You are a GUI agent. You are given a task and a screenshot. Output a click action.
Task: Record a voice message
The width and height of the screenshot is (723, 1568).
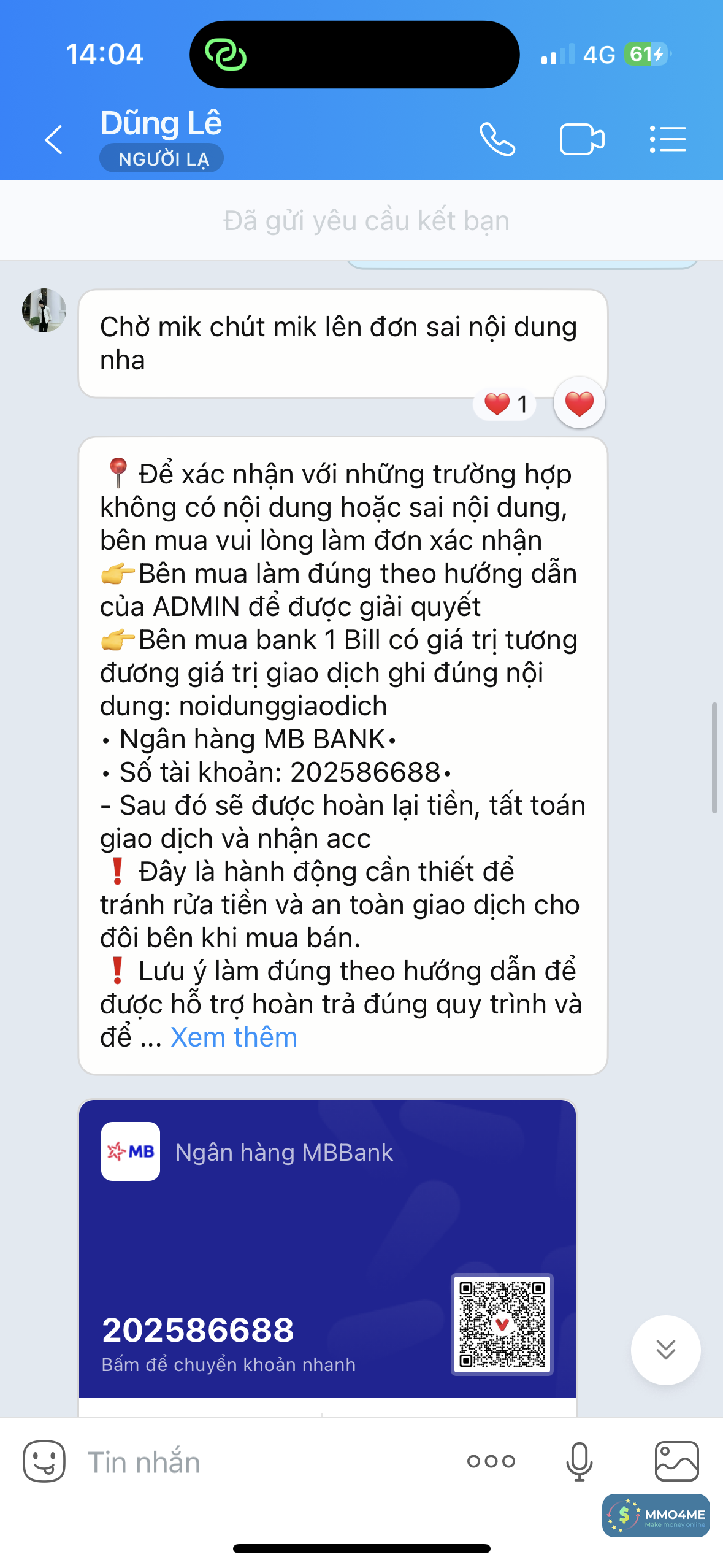tap(579, 1461)
